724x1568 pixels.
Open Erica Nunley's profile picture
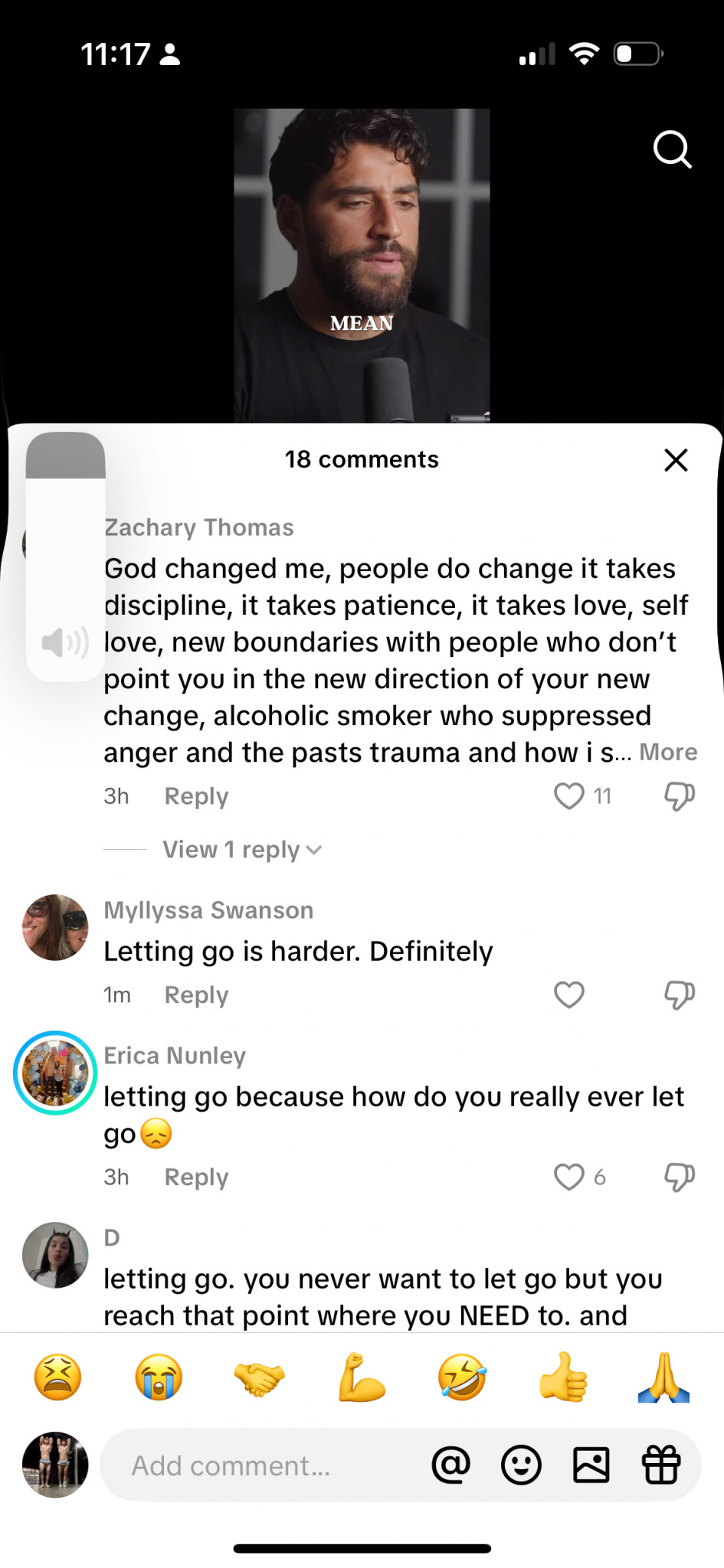point(55,1073)
